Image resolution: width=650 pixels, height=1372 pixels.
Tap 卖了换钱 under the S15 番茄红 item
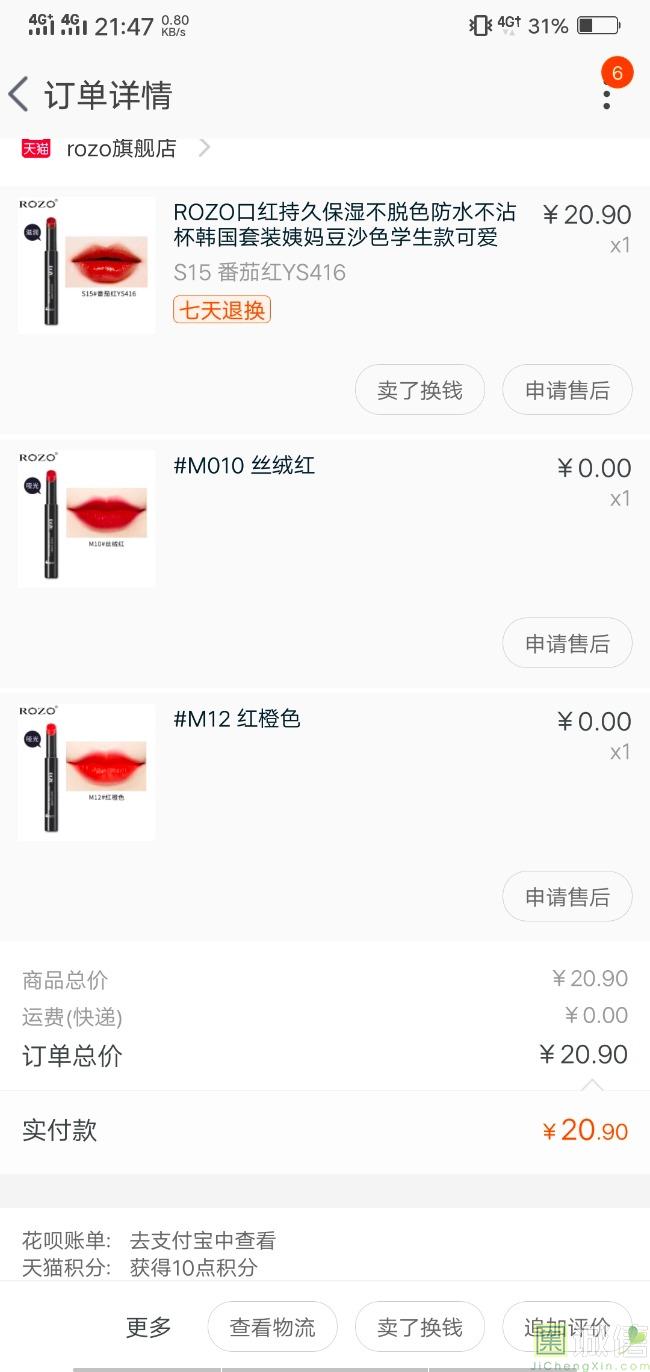(419, 390)
